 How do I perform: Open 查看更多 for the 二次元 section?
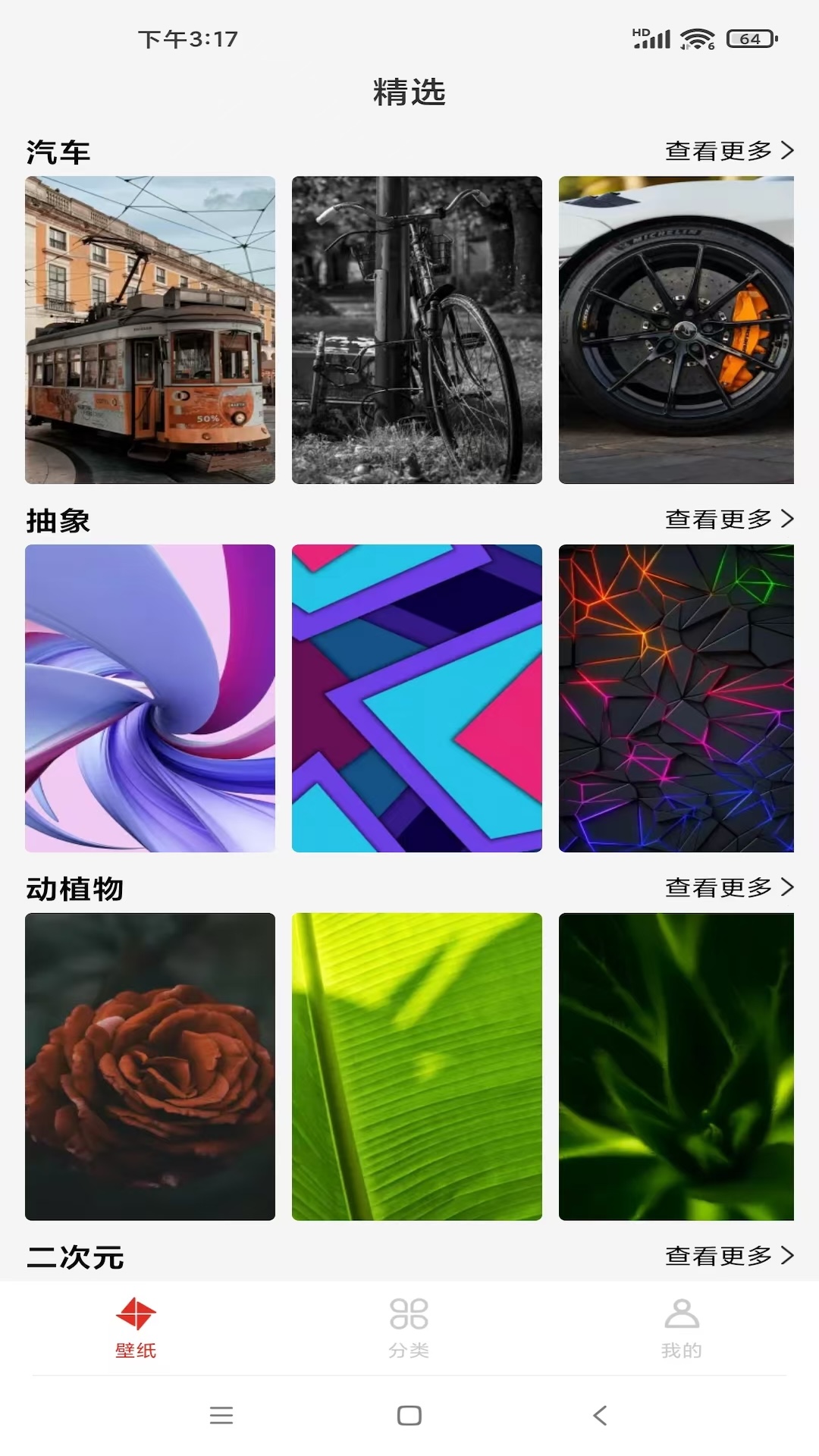(x=729, y=1256)
